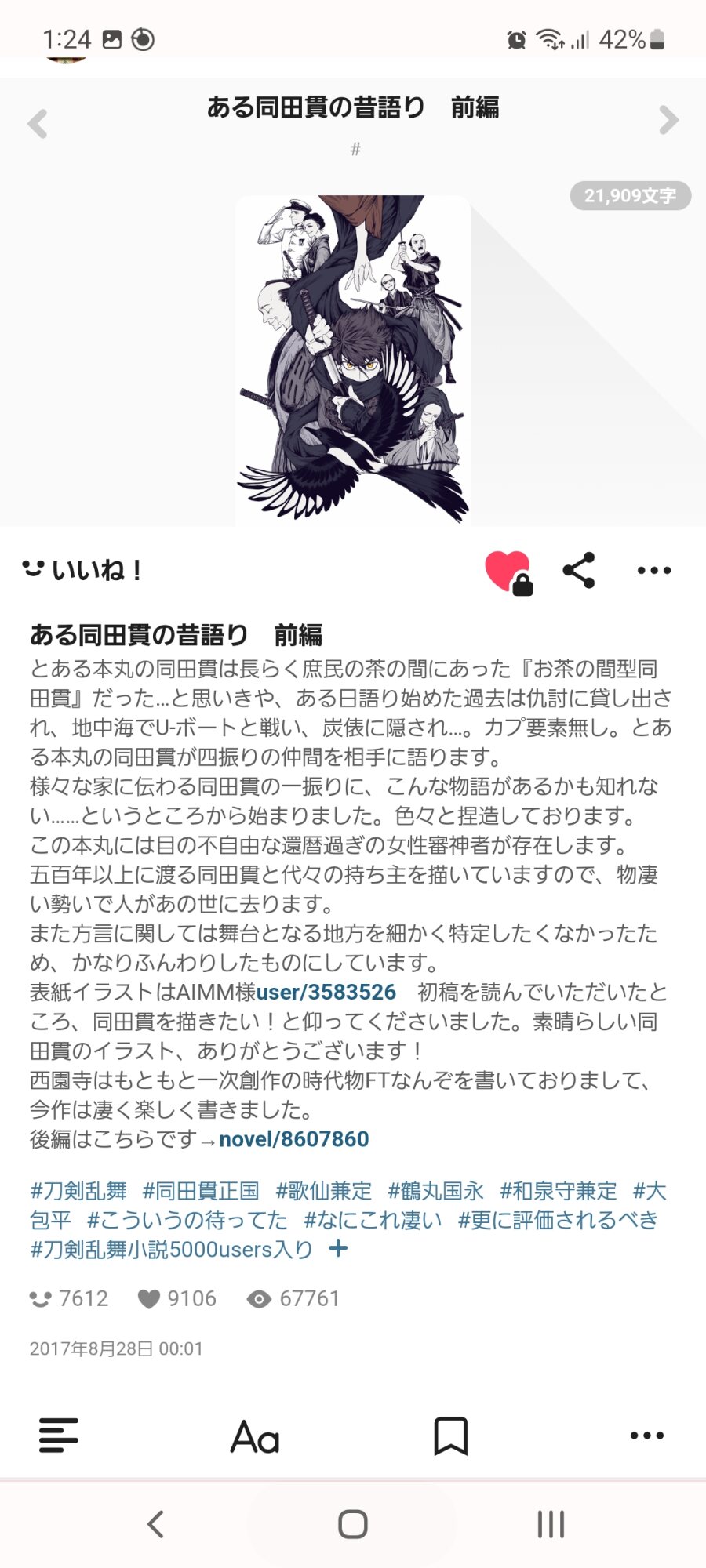Add a bookmark from the bottom toolbar

[451, 1436]
